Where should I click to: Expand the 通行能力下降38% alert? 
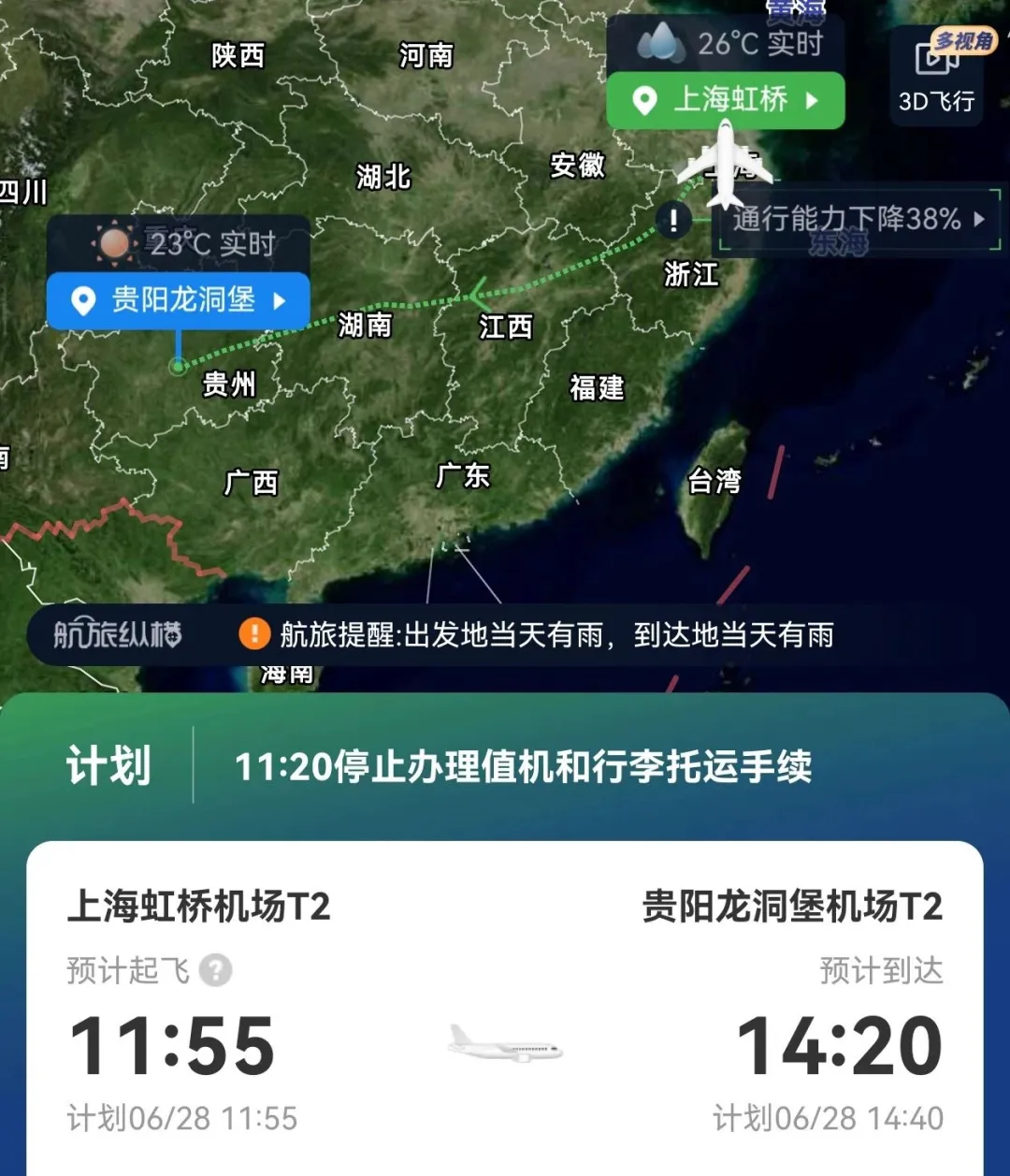point(858,220)
